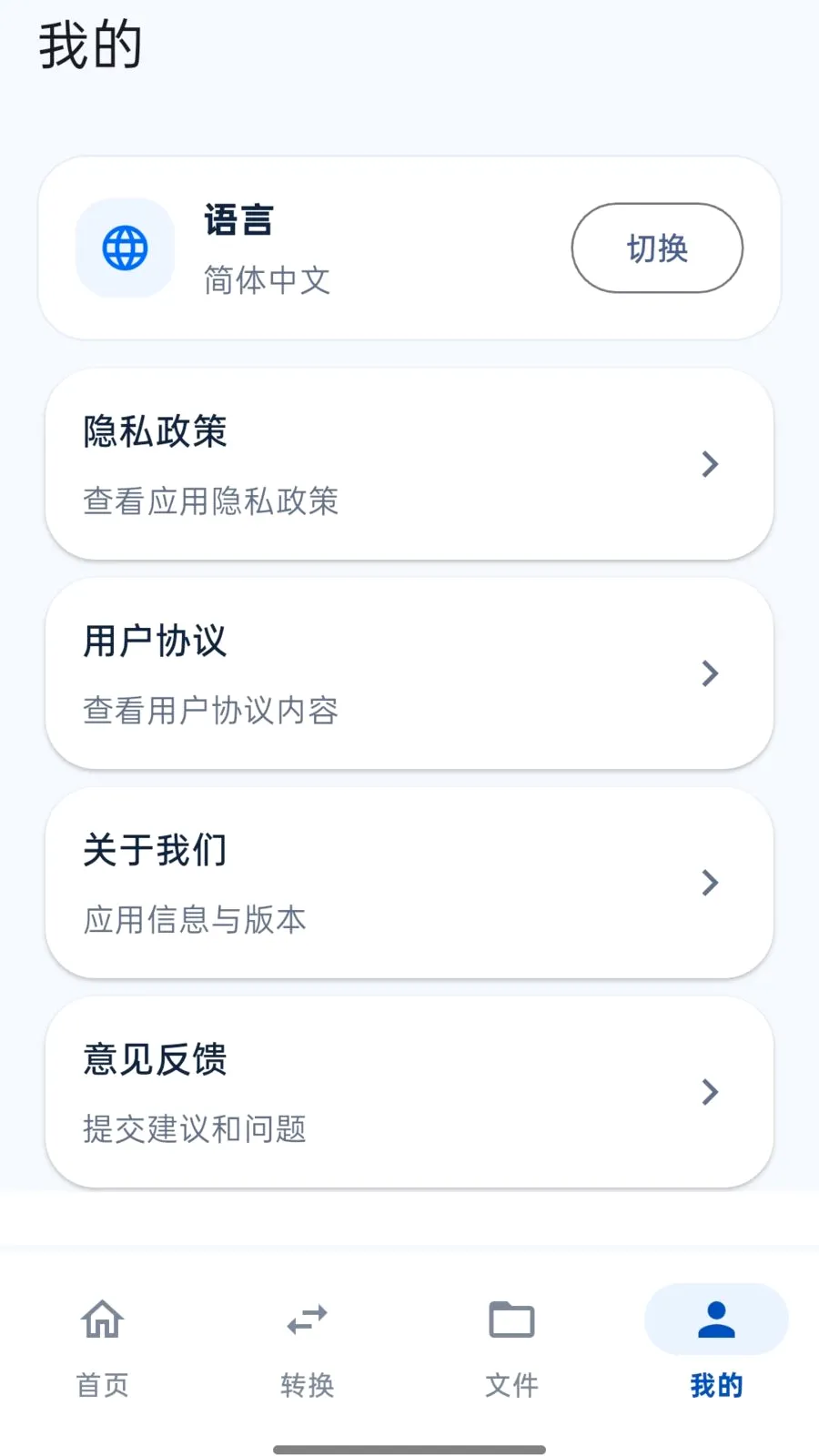The height and width of the screenshot is (1456, 819).
Task: Open 意见反馈 feedback row
Action: [x=409, y=1092]
